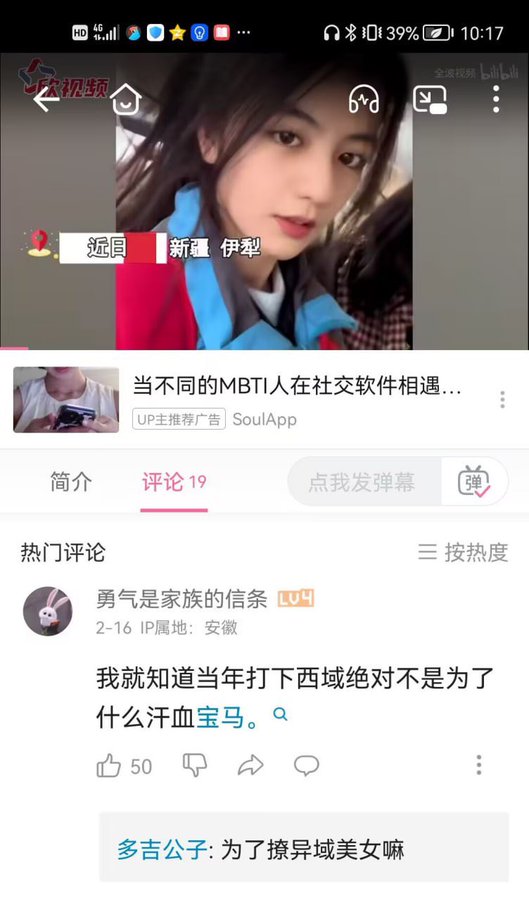Open more options for the top comment
The image size is (529, 900).
point(479,765)
